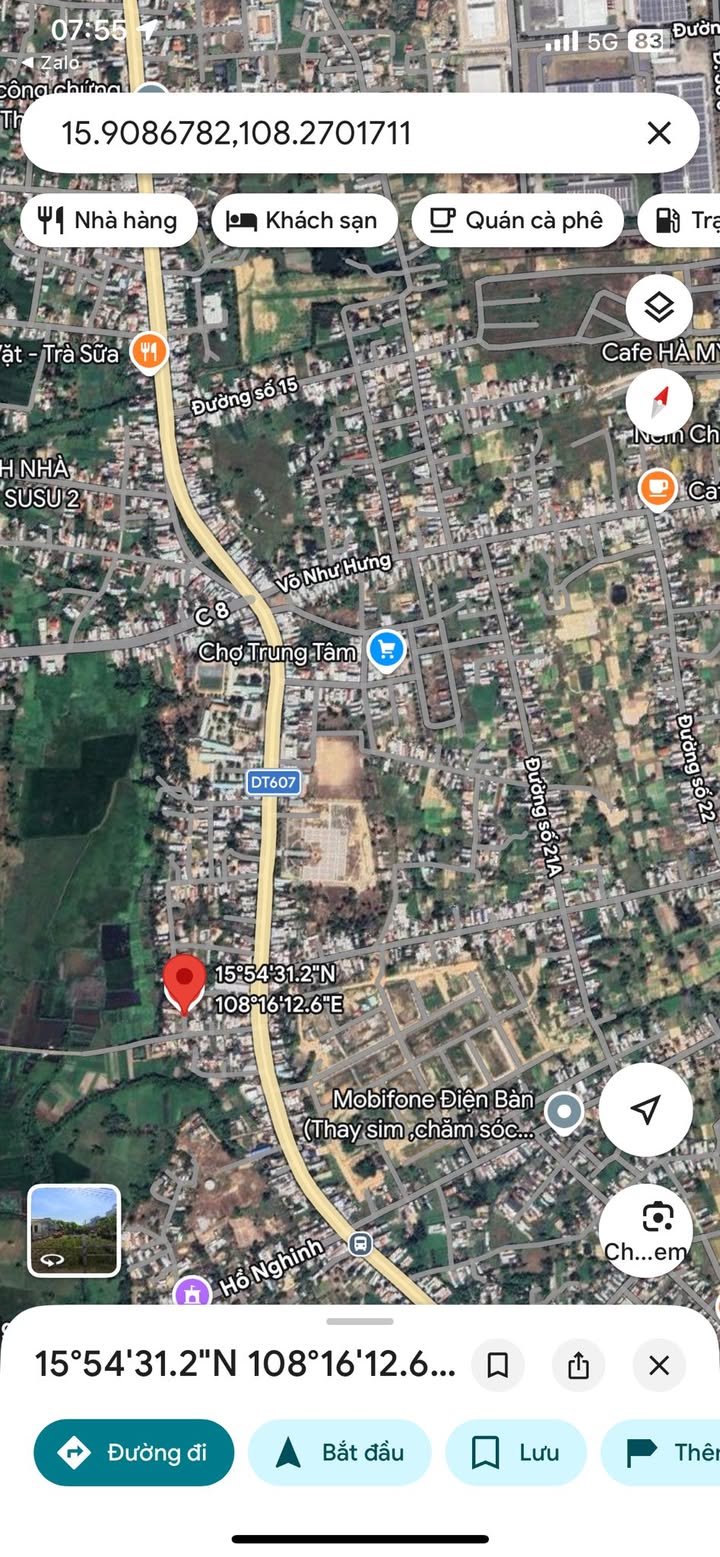720x1557 pixels.
Task: Filter by Khách sạn
Action: click(304, 221)
